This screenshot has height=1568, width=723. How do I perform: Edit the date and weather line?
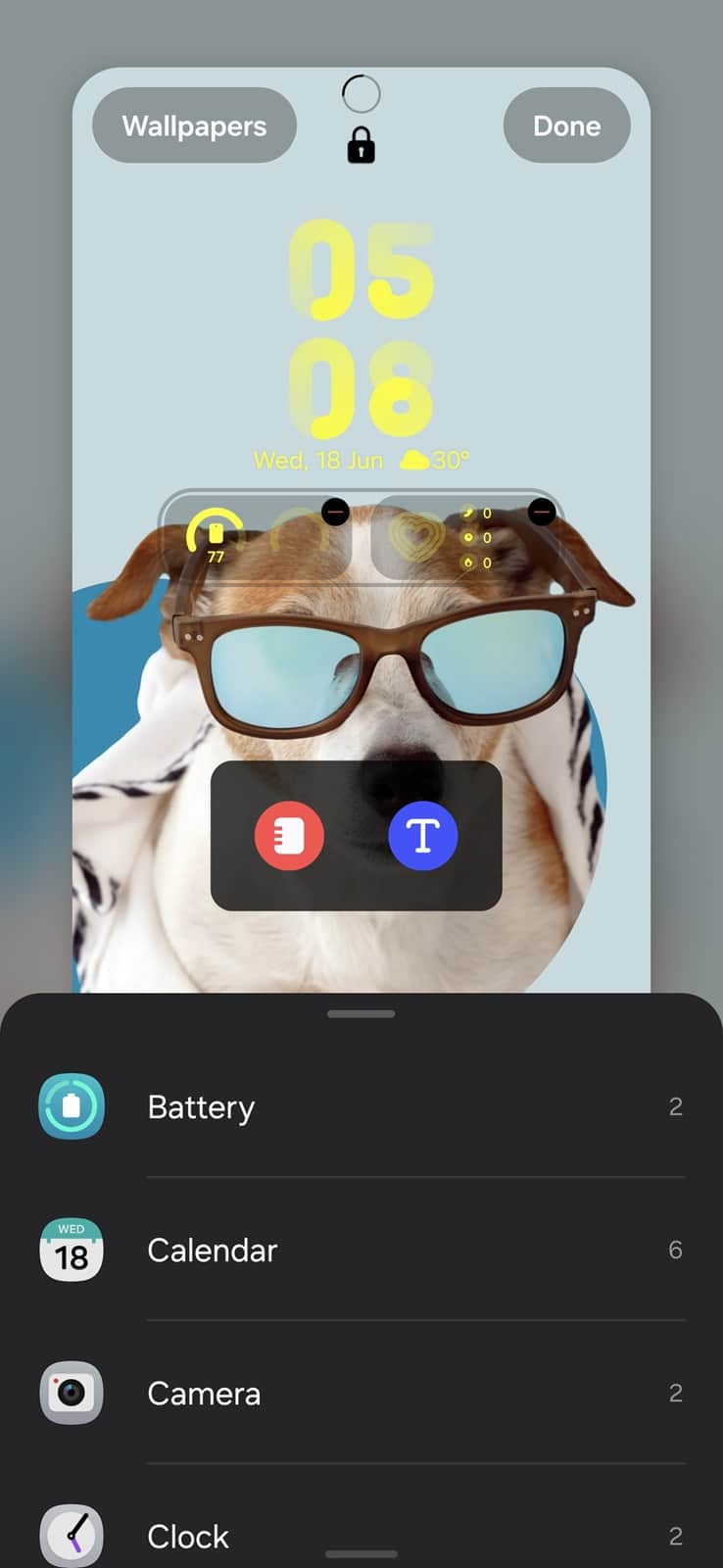361,460
